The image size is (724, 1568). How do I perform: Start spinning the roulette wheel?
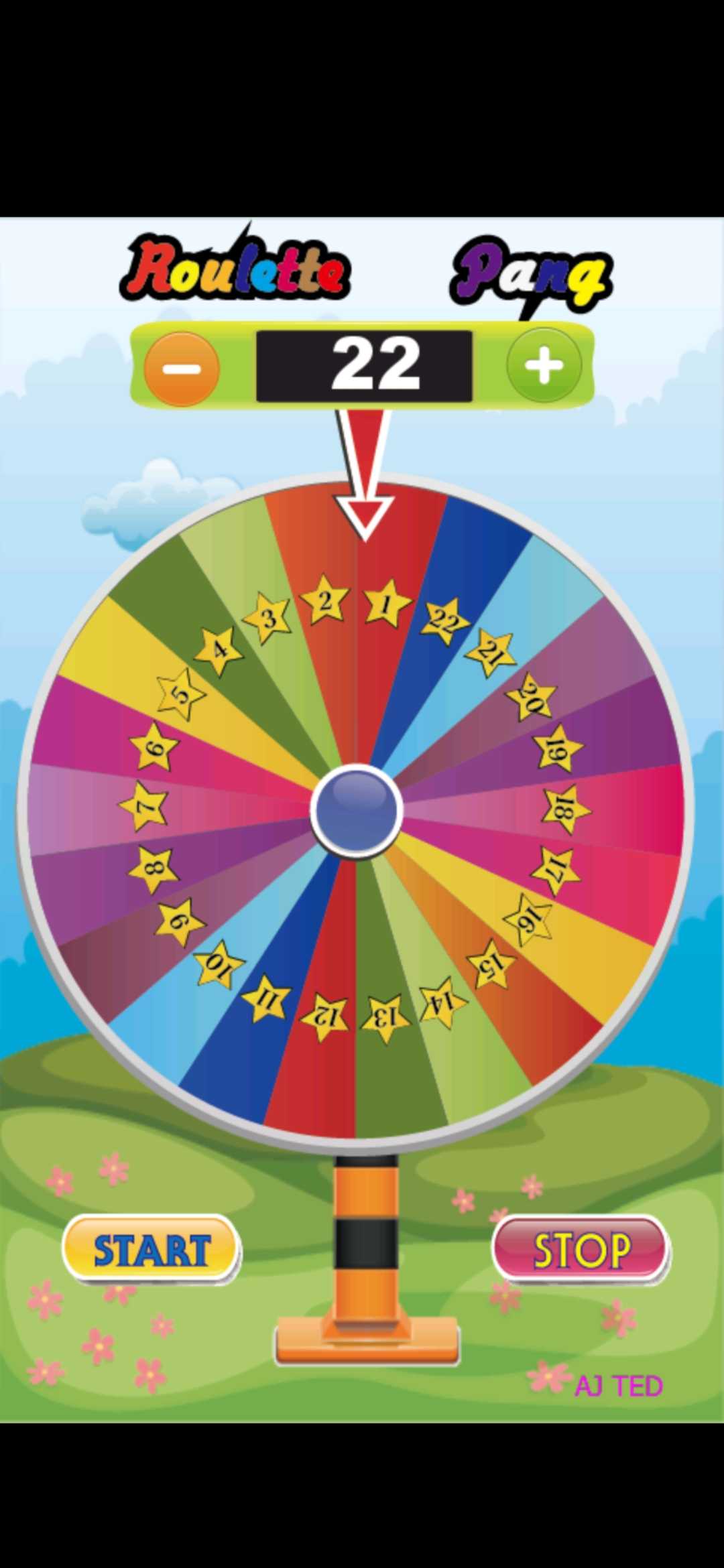click(152, 1250)
